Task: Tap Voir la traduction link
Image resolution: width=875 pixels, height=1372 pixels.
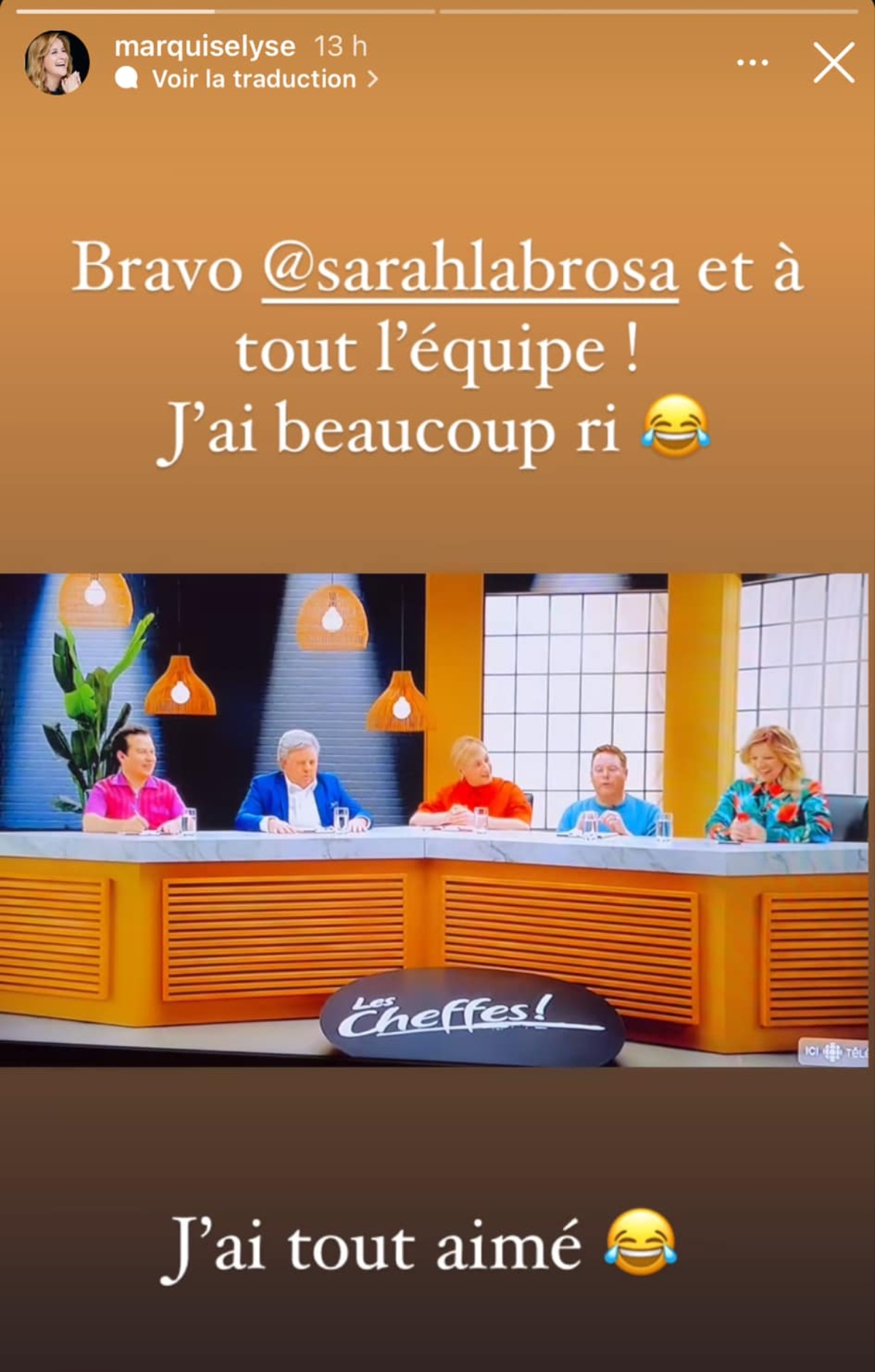Action: coord(254,79)
